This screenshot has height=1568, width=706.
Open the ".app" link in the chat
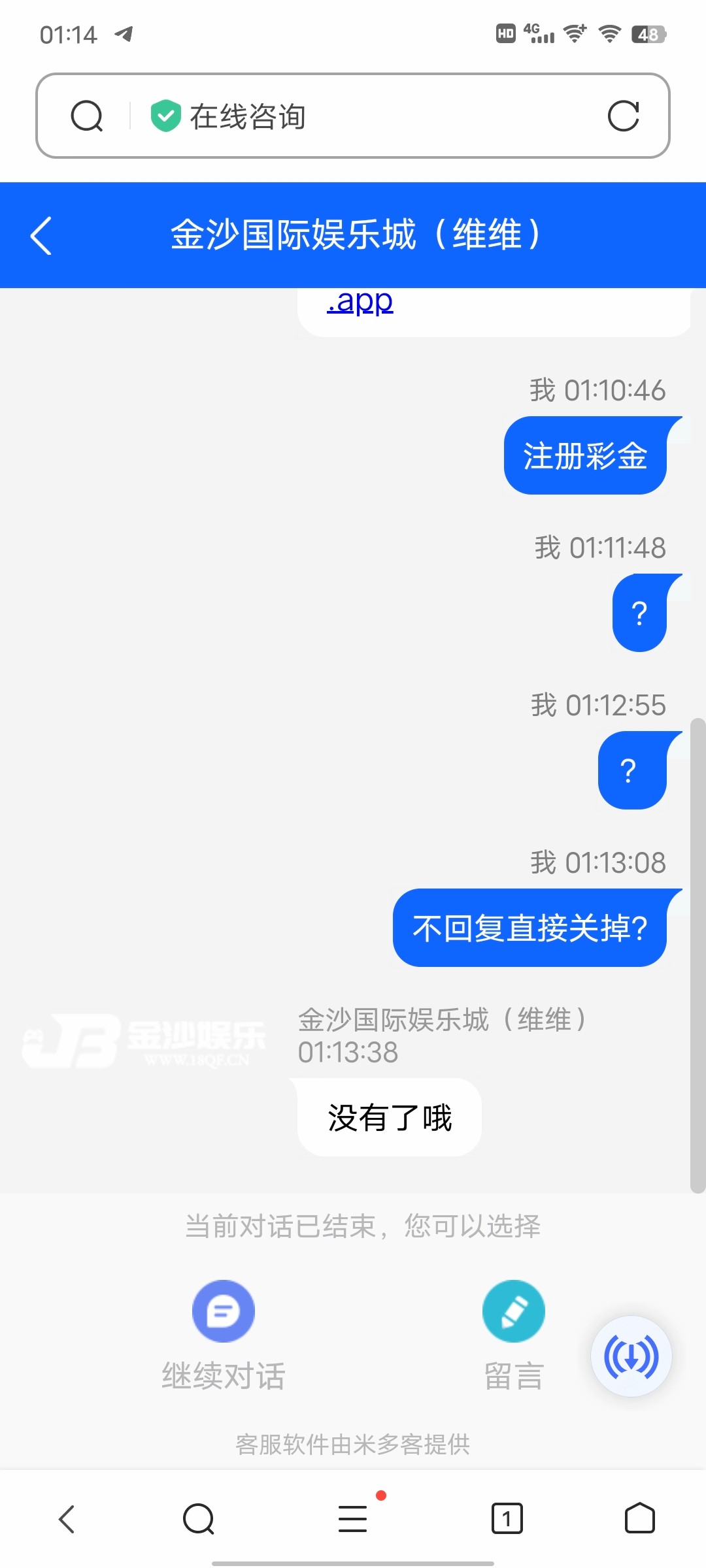point(360,302)
